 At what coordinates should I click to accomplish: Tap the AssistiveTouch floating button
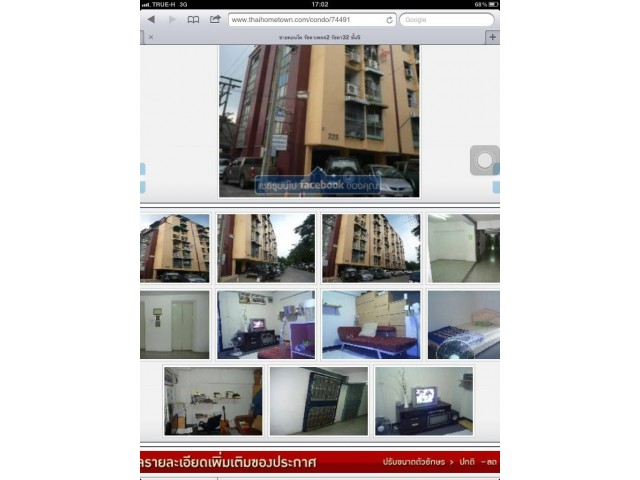click(x=485, y=160)
